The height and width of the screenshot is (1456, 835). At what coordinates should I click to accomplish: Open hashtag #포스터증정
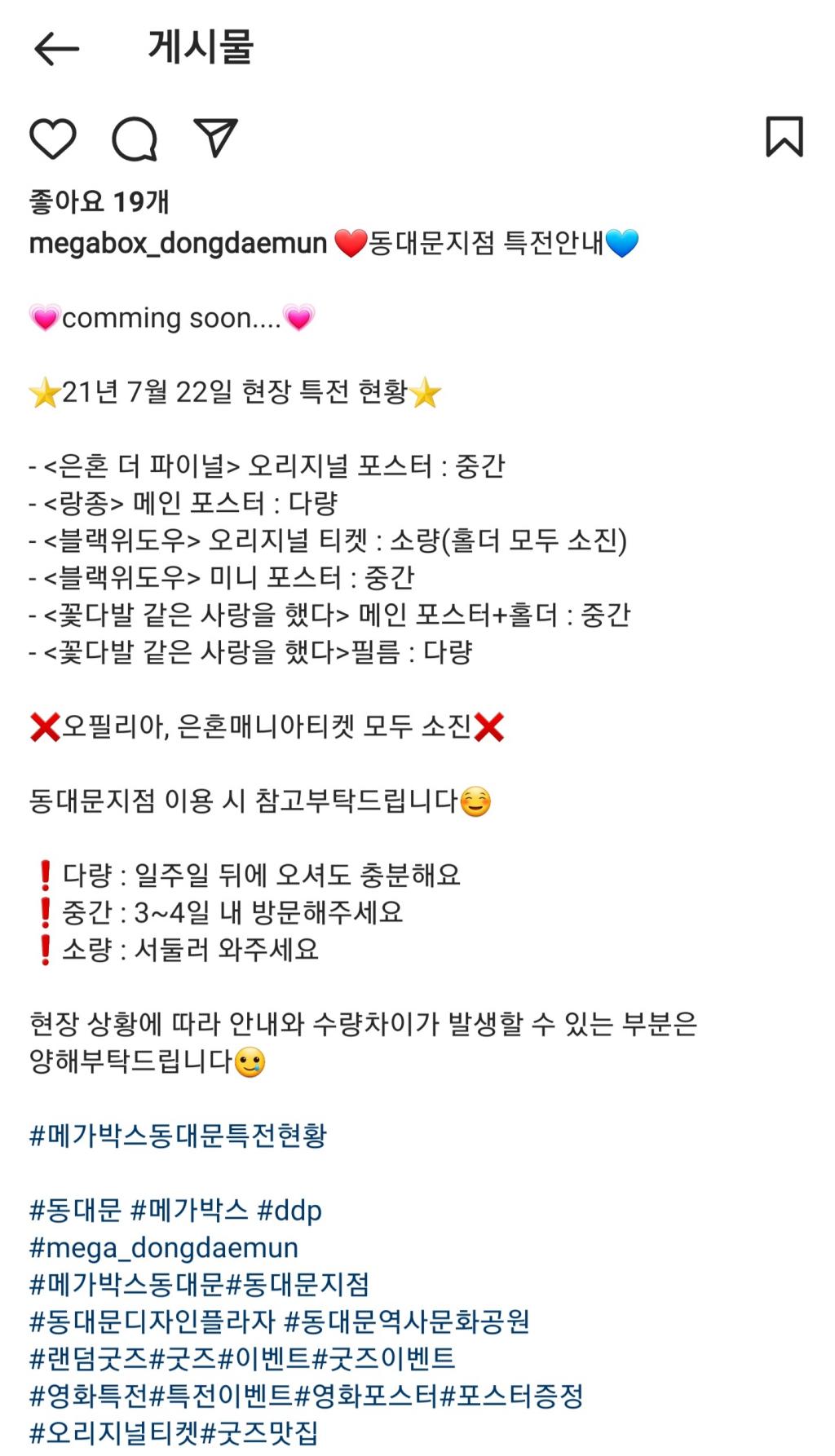pyautogui.click(x=512, y=1396)
